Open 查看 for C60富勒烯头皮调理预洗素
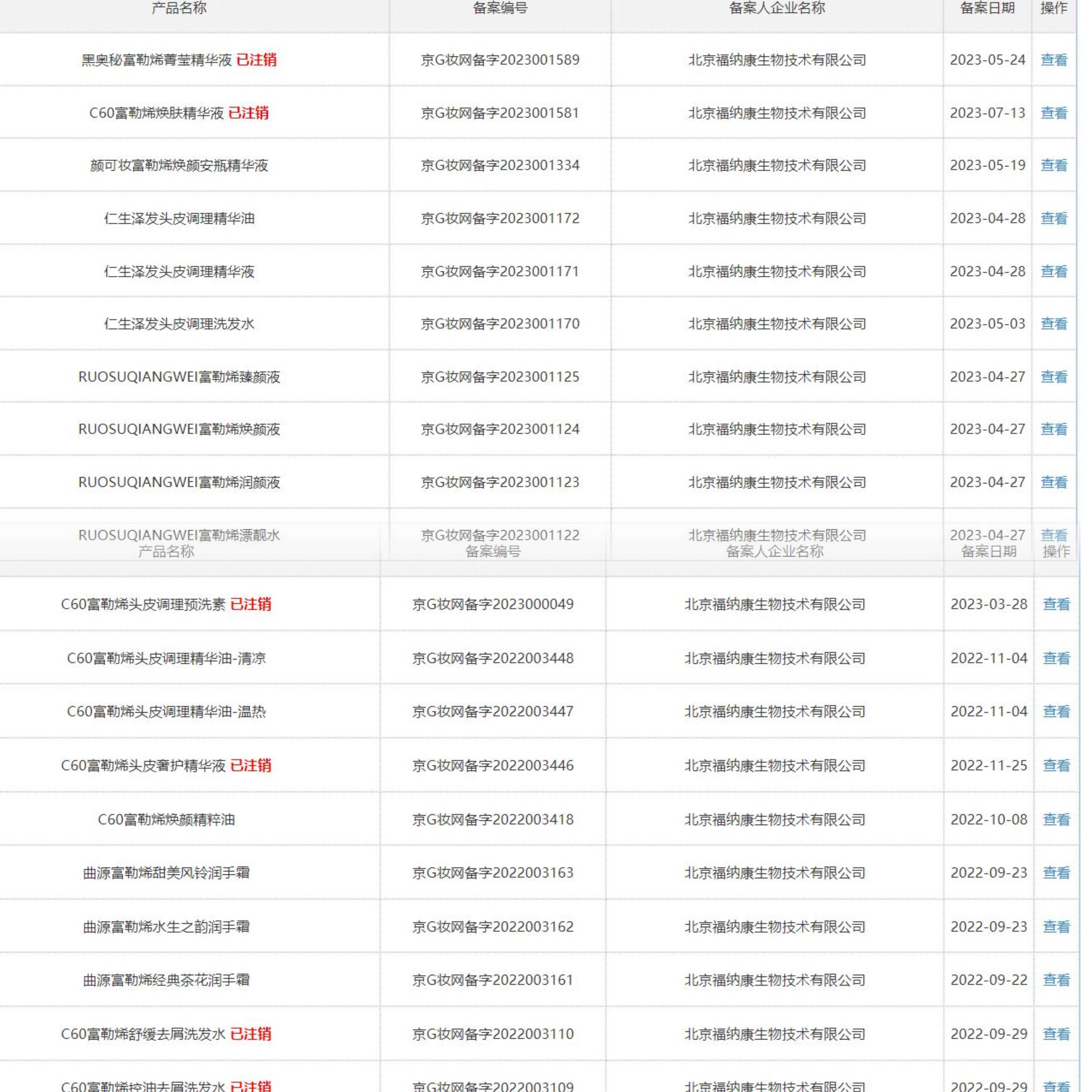Image resolution: width=1092 pixels, height=1092 pixels. (1056, 604)
